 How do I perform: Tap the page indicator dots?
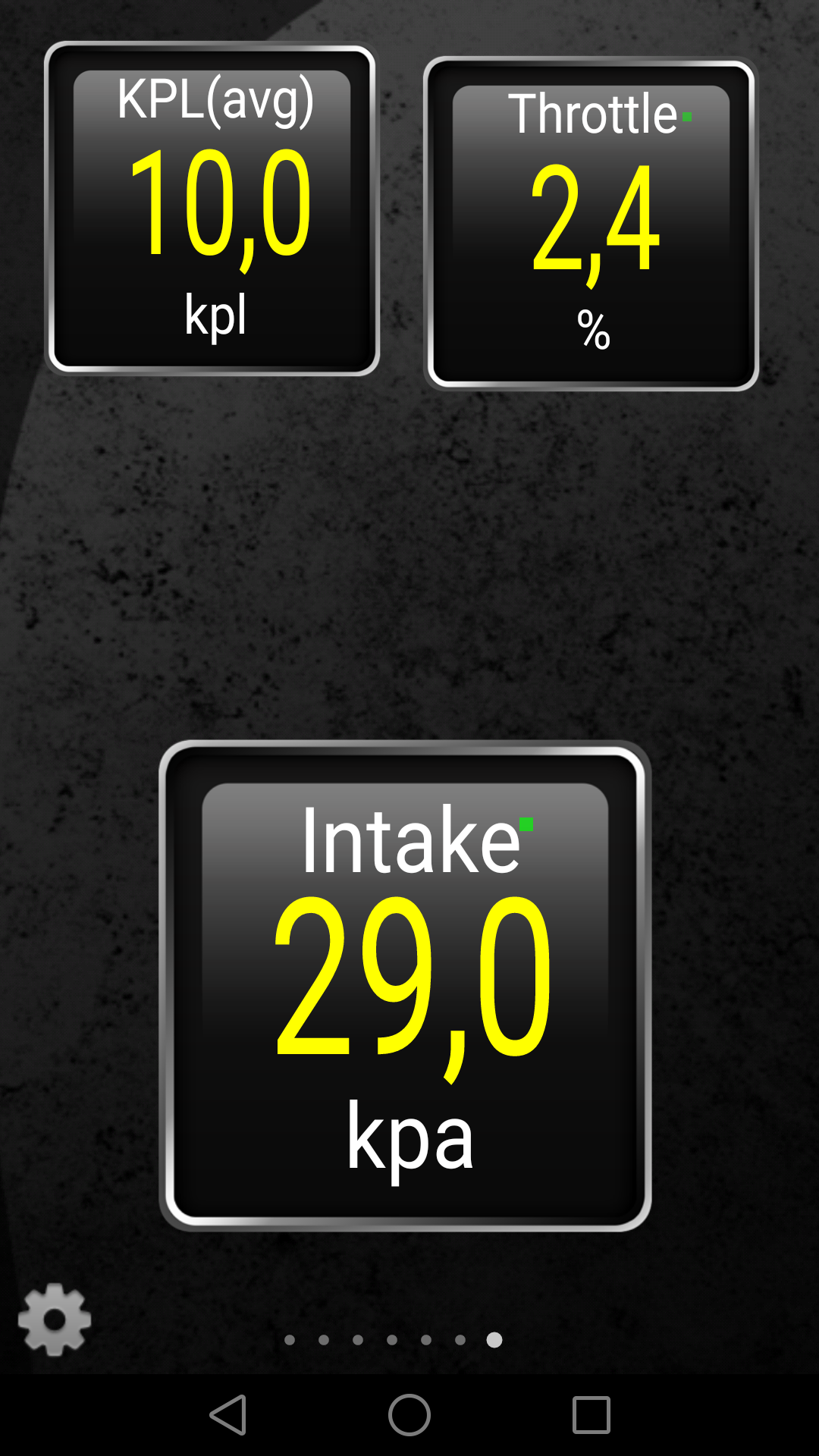tap(391, 1340)
